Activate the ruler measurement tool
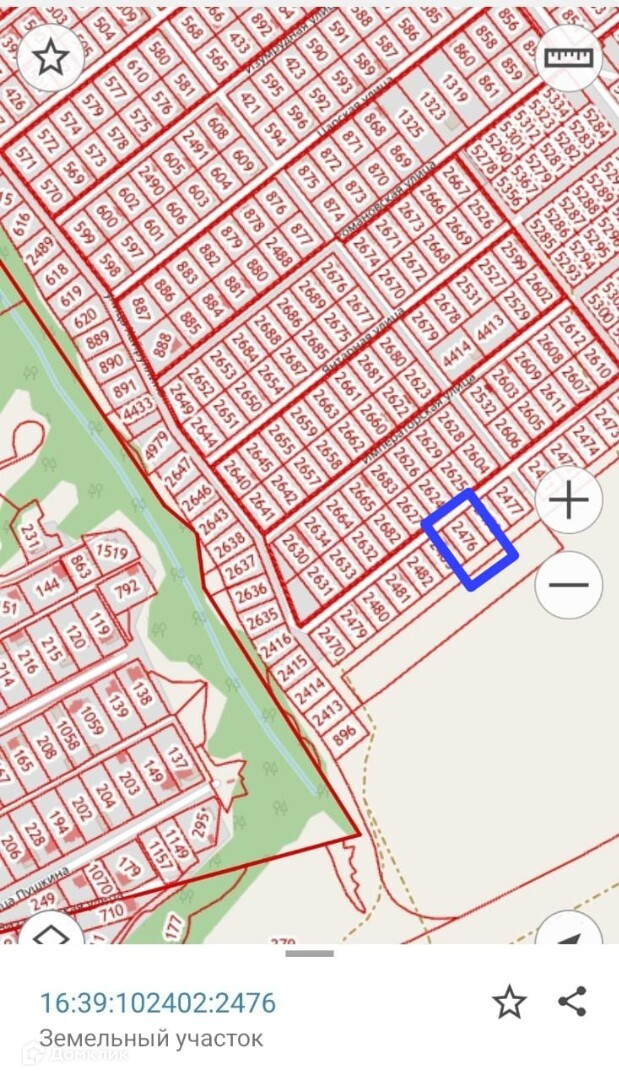Screen dimensions: 619x1080 tap(568, 57)
